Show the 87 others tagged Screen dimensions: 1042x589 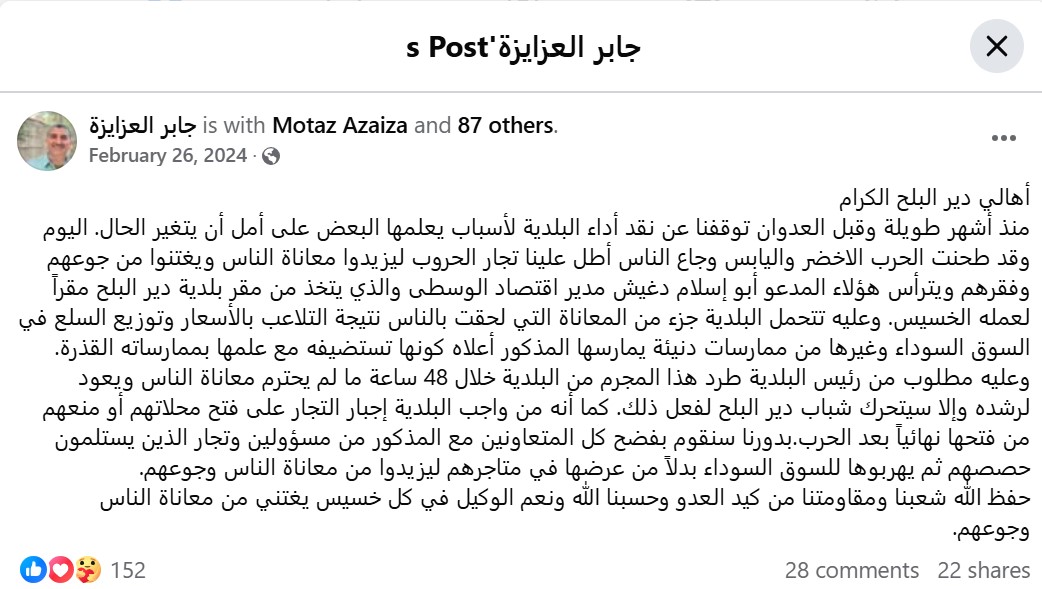point(505,125)
